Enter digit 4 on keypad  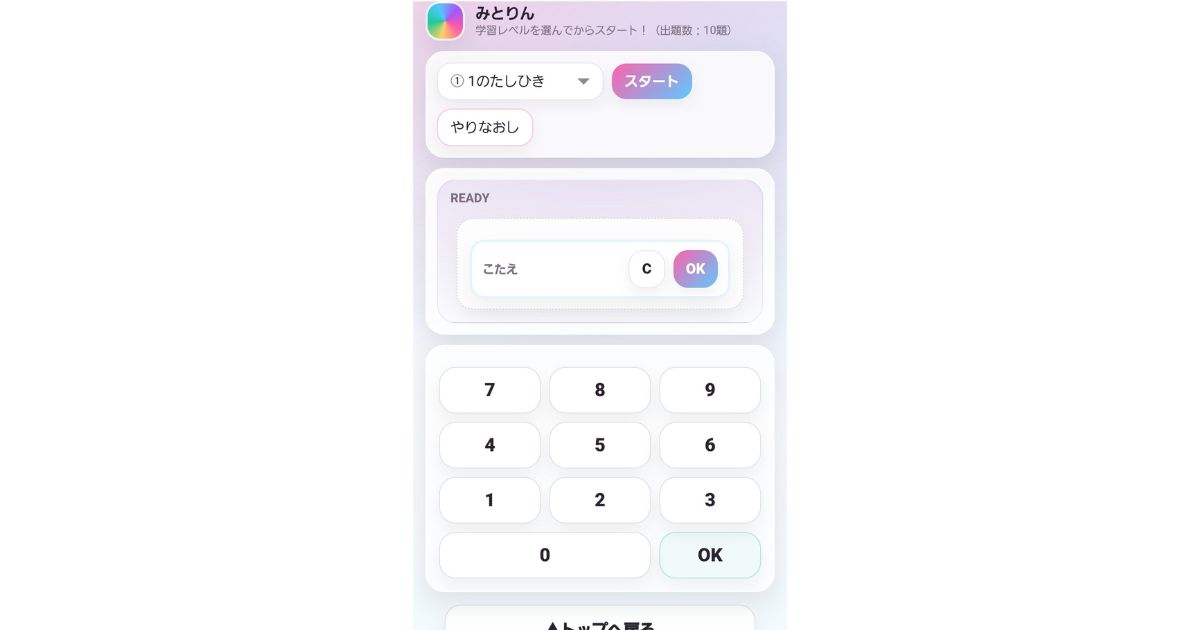click(x=489, y=445)
